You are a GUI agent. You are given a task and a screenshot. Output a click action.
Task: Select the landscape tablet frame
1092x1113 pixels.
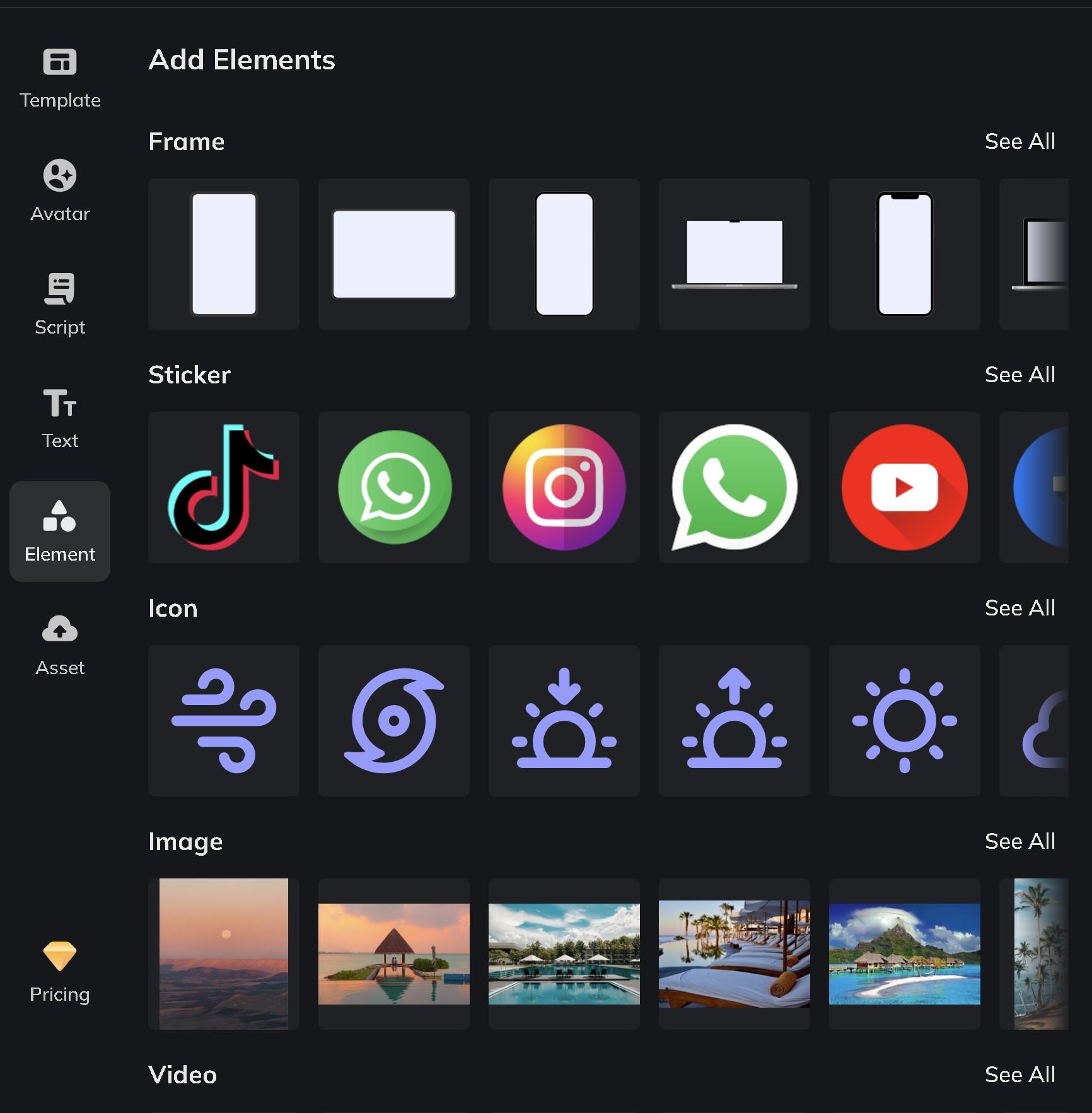[x=393, y=254]
